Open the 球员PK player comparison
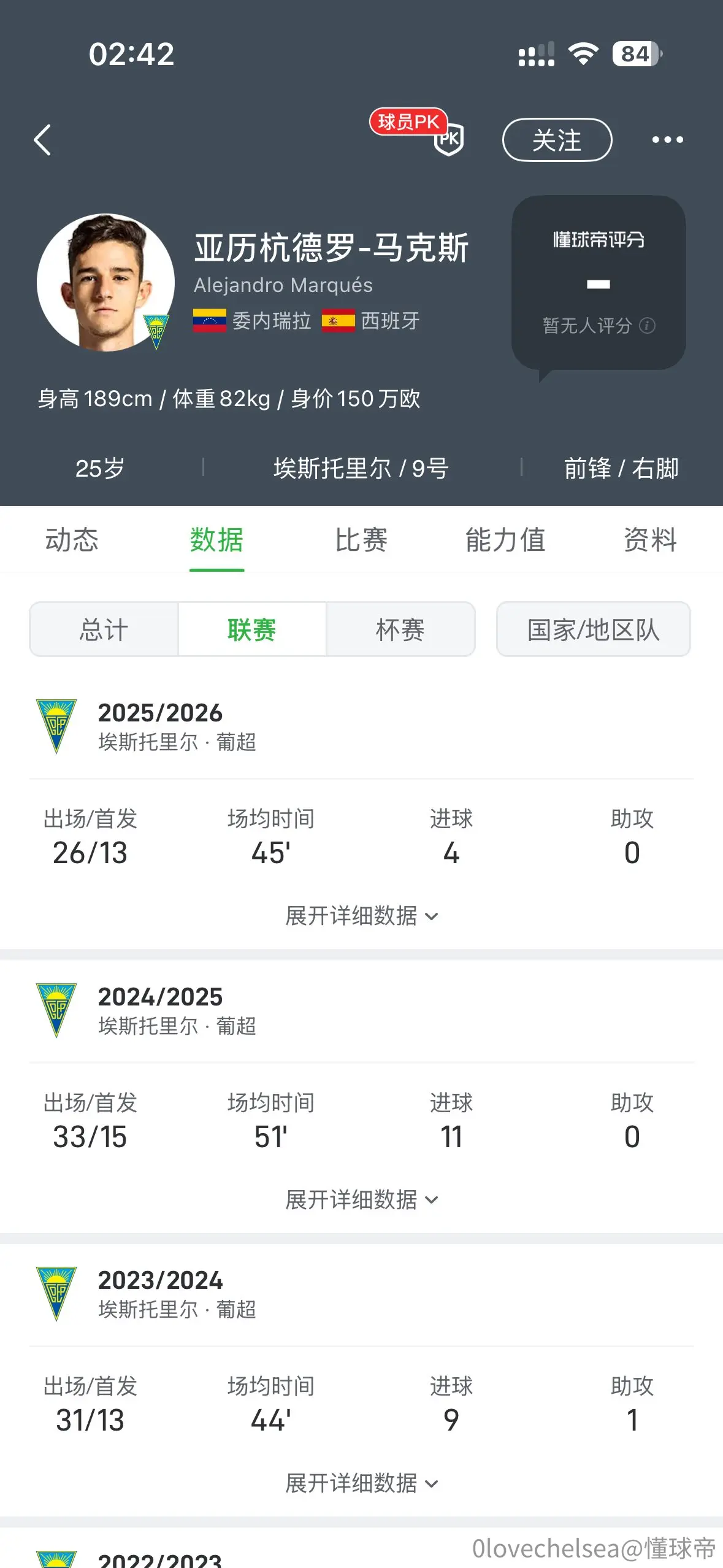The height and width of the screenshot is (1568, 723). [x=418, y=131]
